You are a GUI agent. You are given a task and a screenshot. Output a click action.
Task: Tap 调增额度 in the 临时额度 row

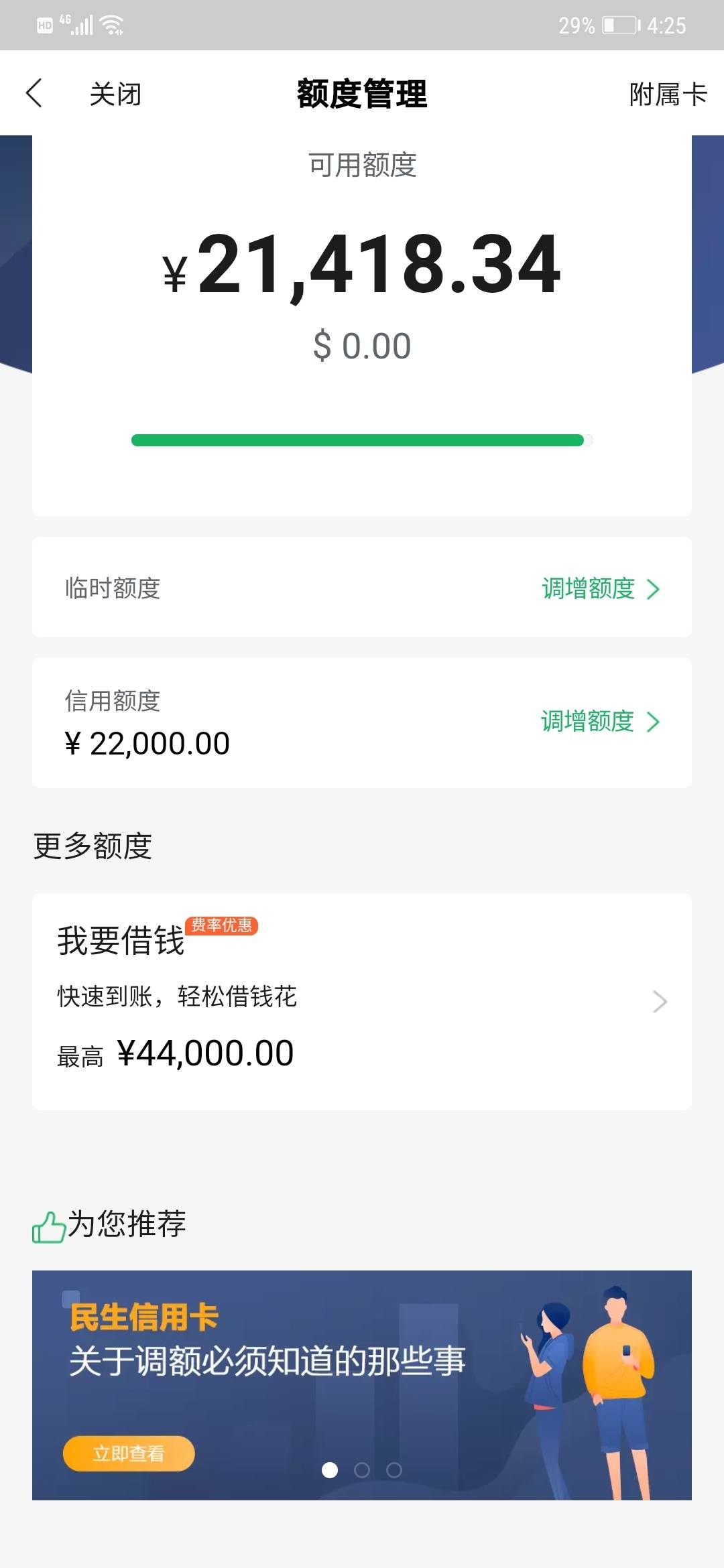601,588
